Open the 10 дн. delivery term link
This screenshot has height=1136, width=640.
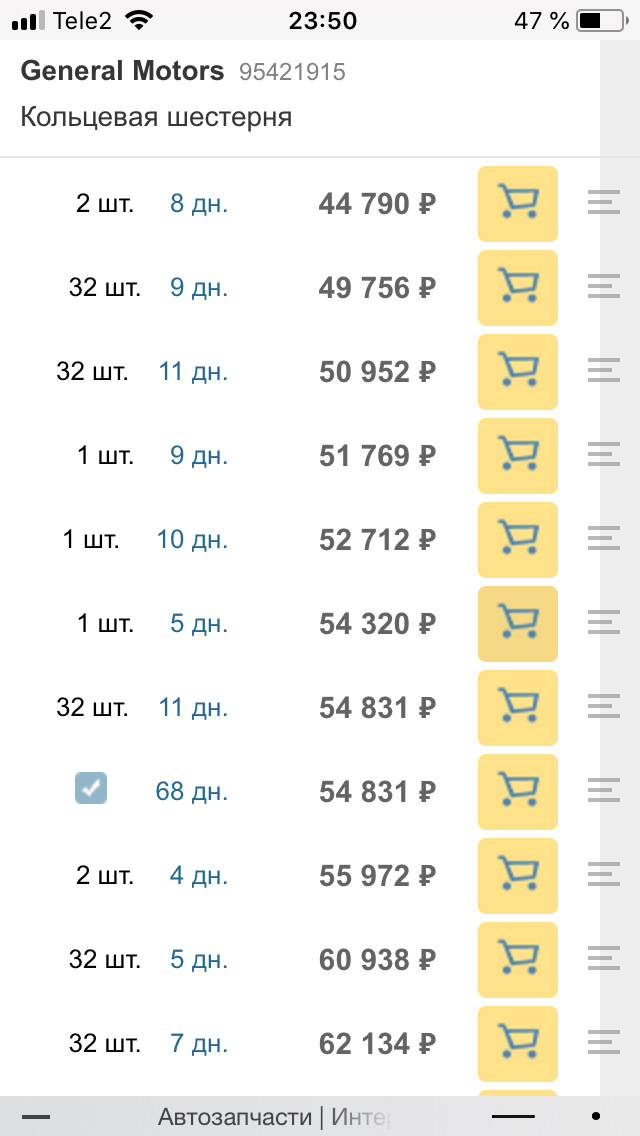tap(192, 540)
